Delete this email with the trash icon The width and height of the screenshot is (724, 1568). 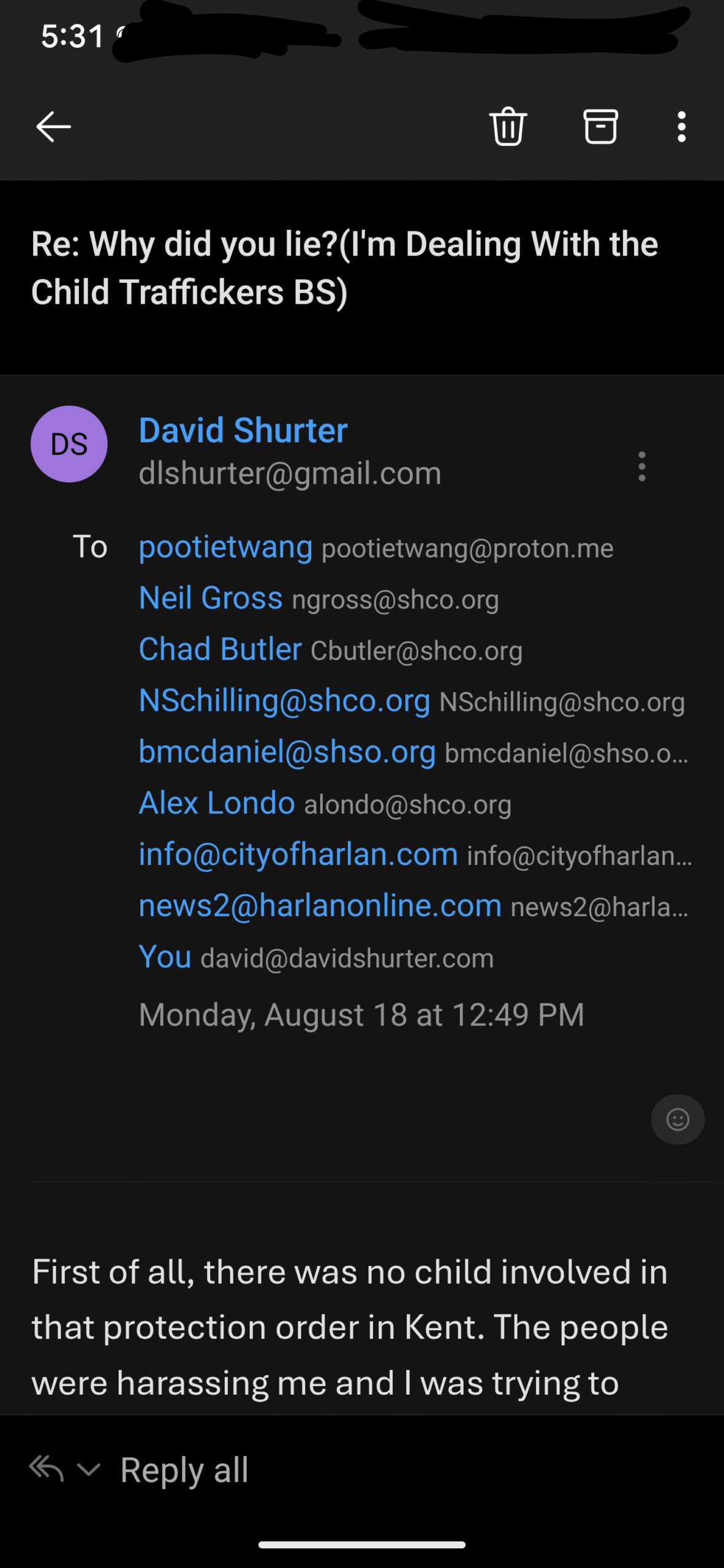[508, 126]
